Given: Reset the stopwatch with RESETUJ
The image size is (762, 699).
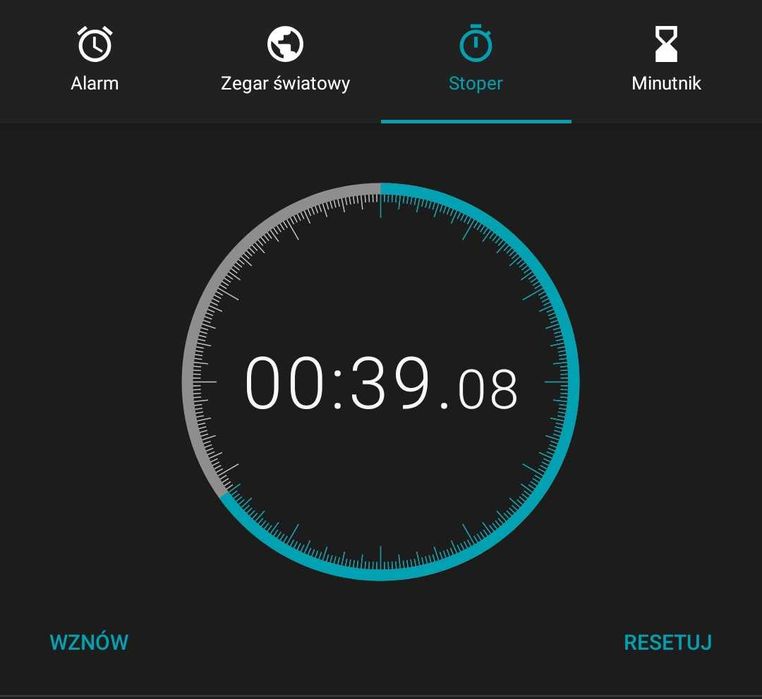Looking at the screenshot, I should 667,642.
